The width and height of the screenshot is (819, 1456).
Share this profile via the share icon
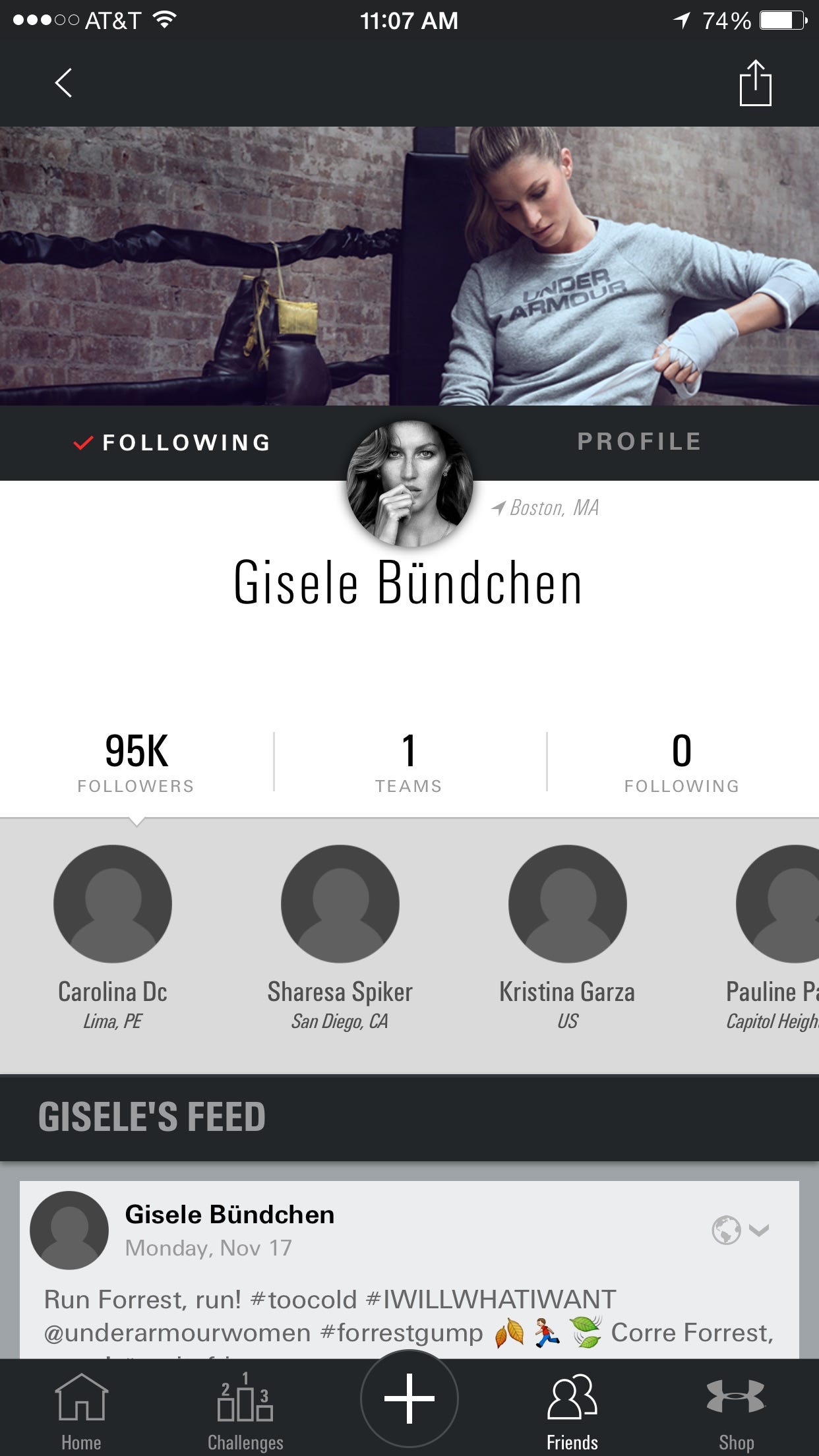(755, 83)
